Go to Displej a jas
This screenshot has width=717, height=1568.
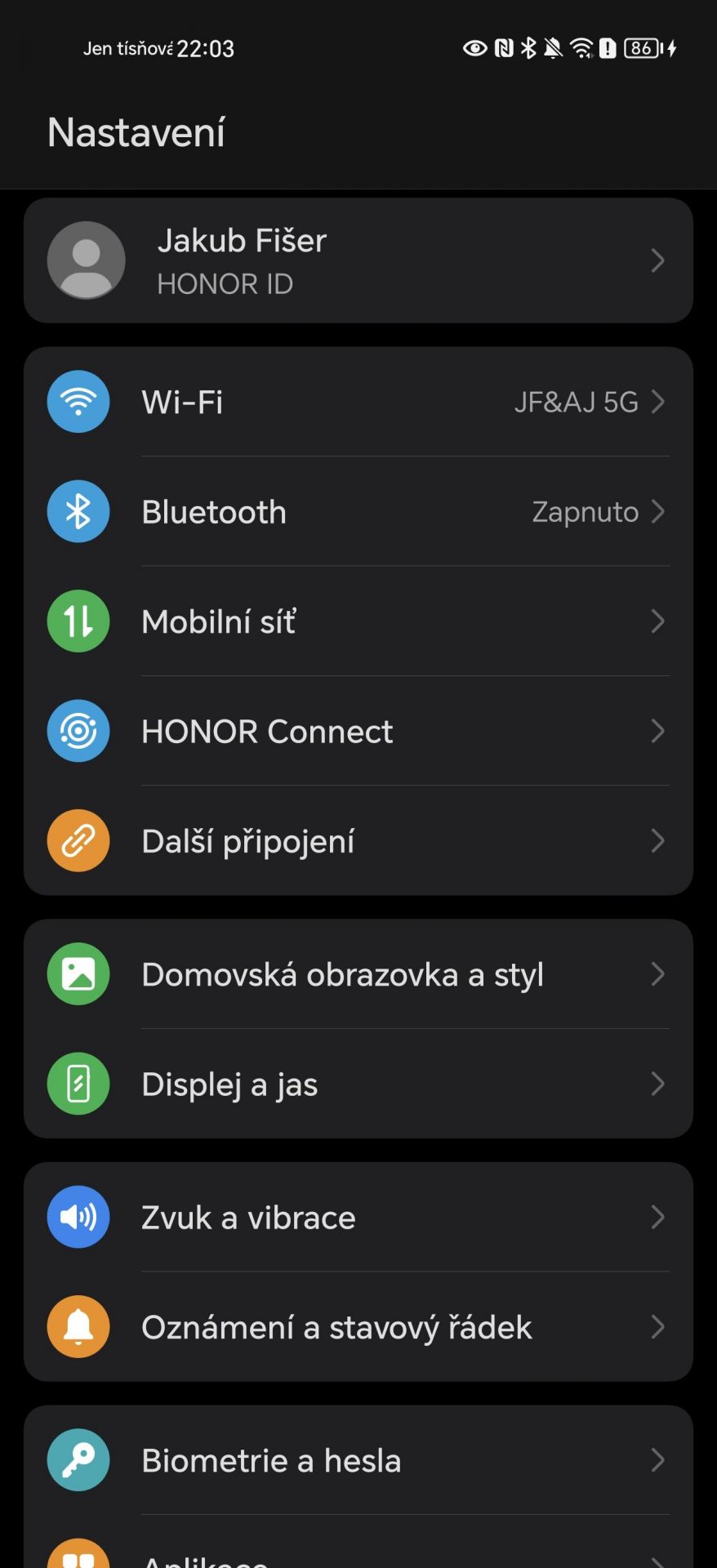tap(358, 1084)
